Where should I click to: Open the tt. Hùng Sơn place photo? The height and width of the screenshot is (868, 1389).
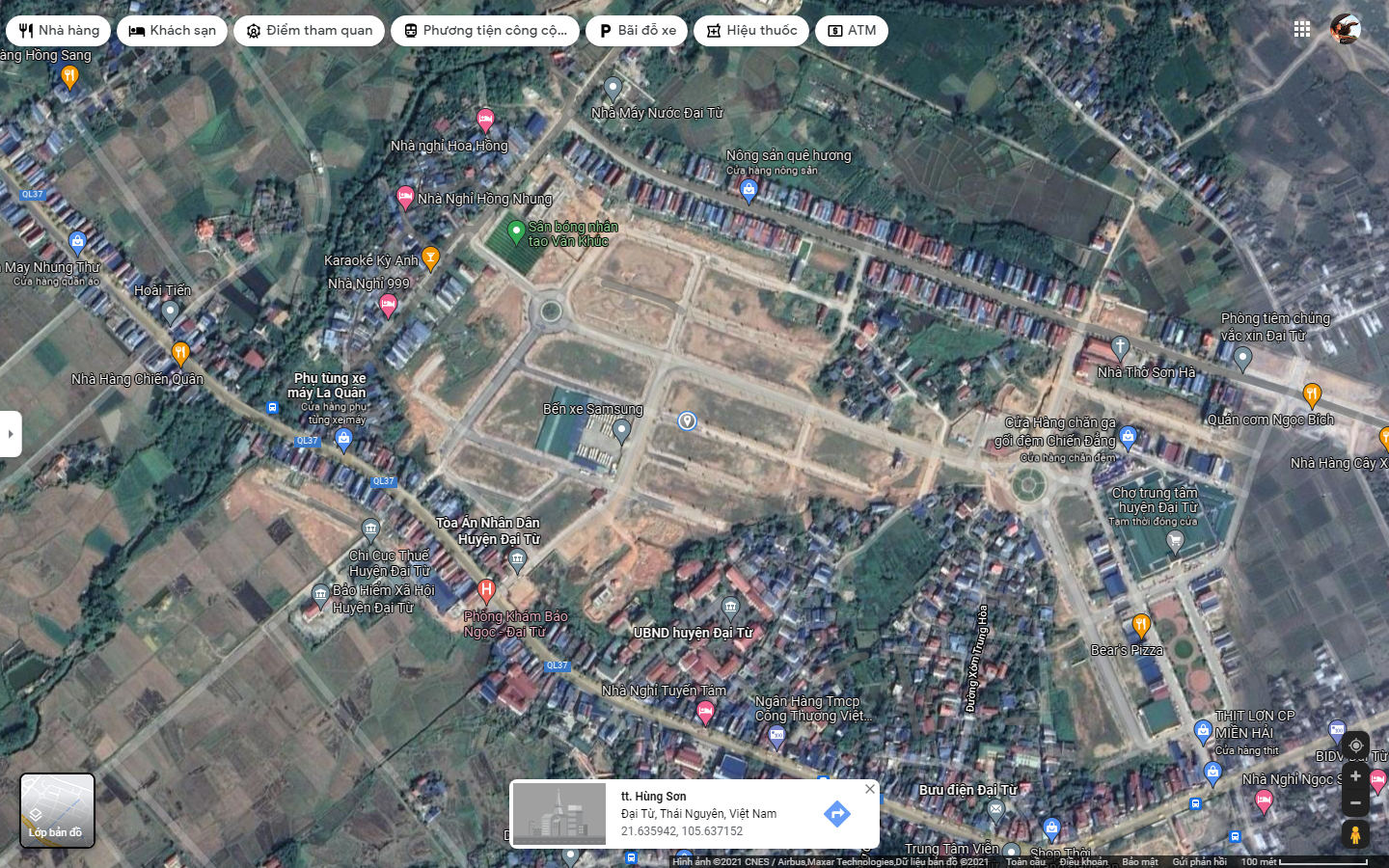click(559, 814)
